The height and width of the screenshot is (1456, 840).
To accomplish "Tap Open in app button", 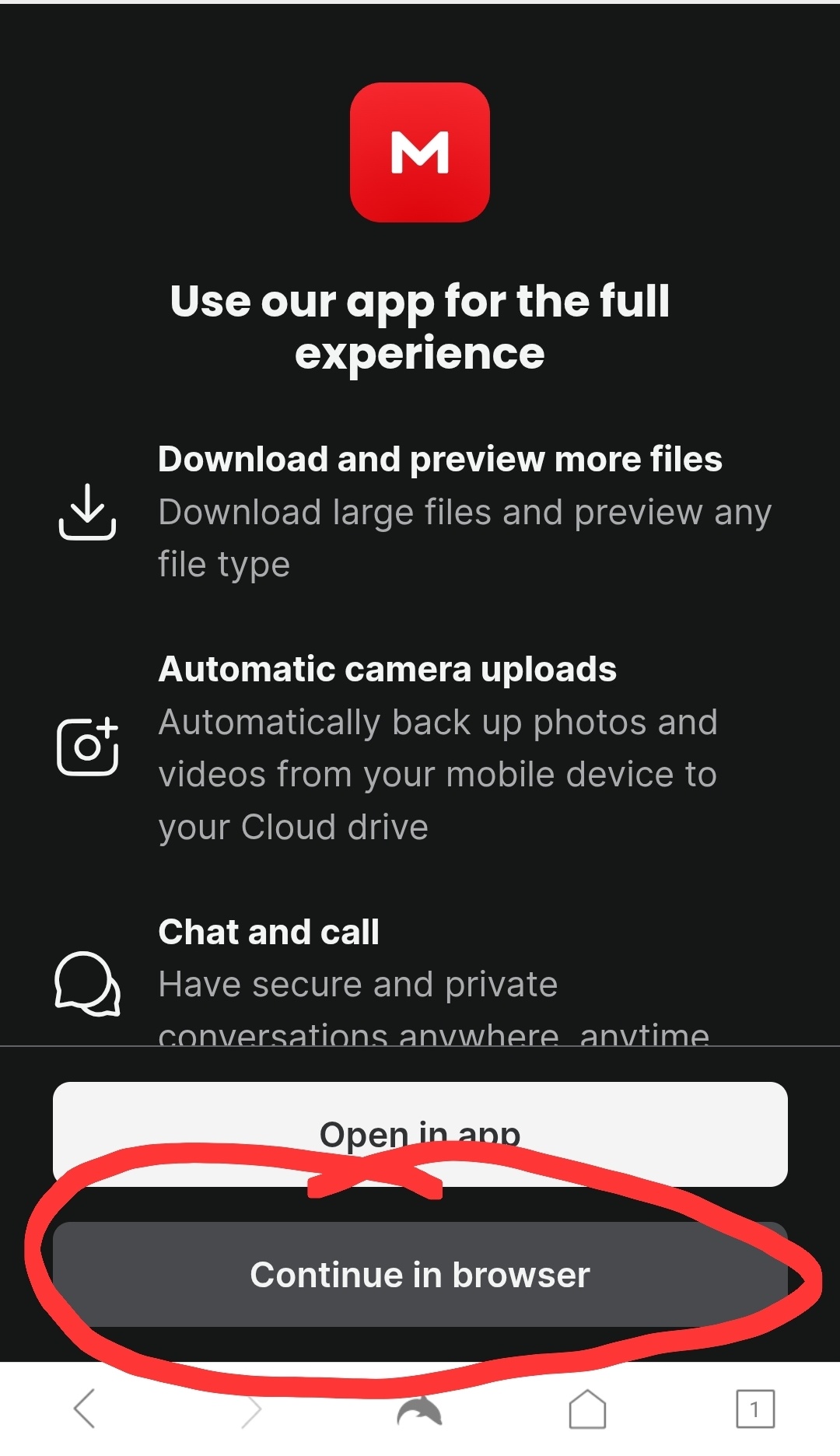I will click(x=420, y=1133).
